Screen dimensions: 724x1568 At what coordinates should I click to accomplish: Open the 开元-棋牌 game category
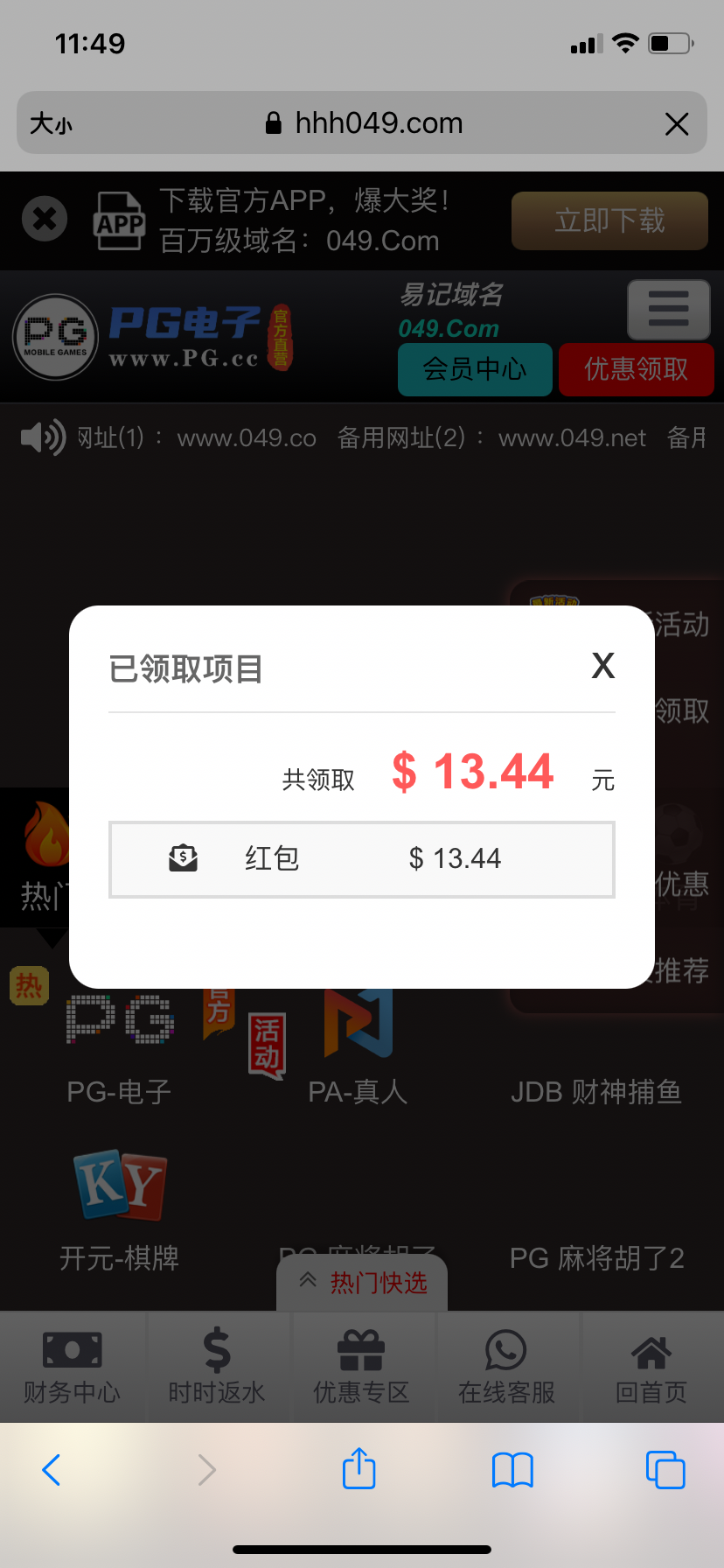[x=120, y=1207]
